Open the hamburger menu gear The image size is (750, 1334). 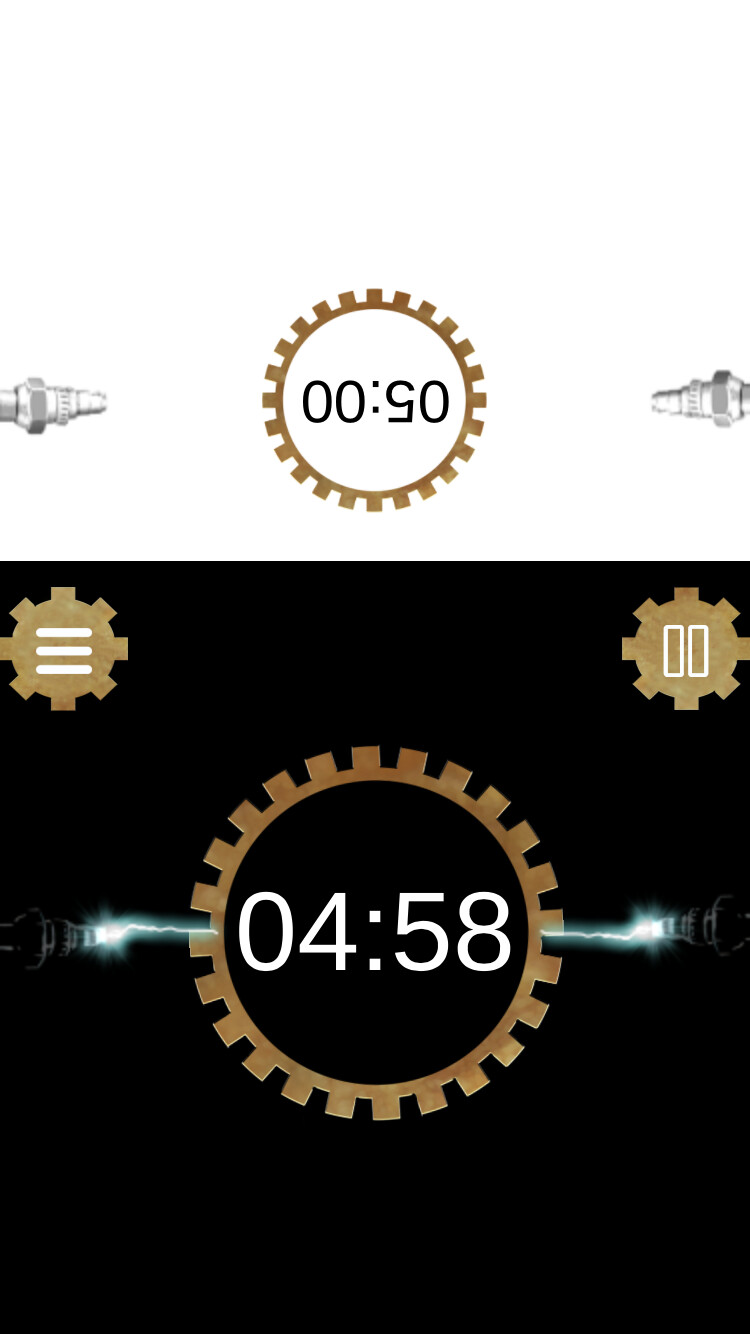(x=63, y=649)
